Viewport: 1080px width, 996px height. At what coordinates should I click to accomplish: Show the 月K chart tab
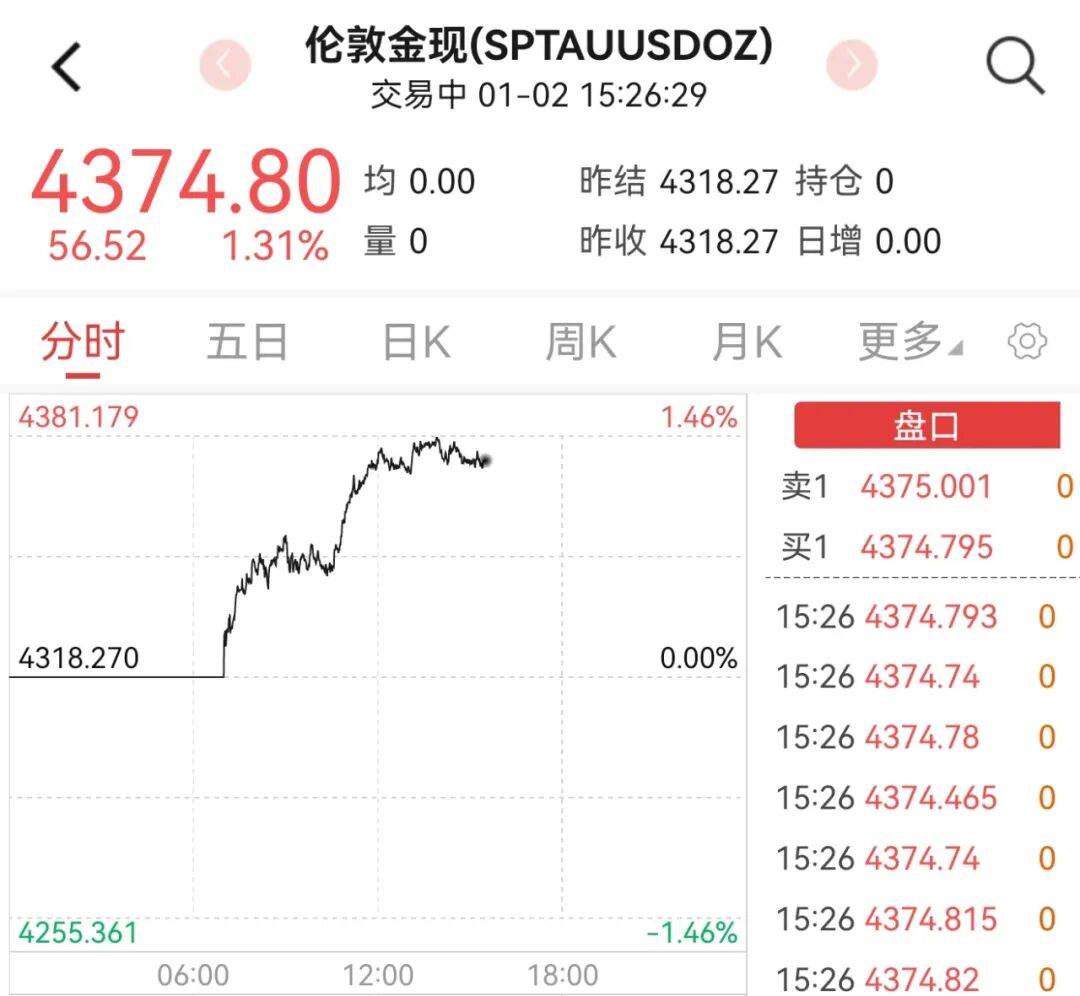pos(746,343)
